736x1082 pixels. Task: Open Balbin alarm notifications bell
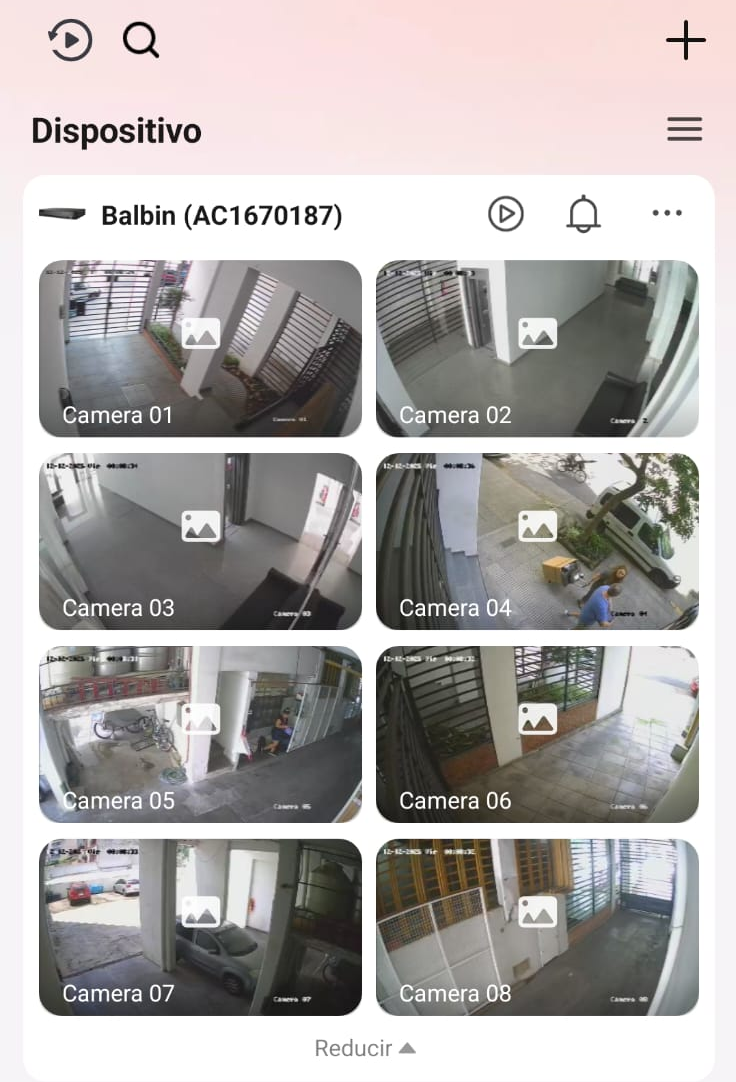coord(584,214)
